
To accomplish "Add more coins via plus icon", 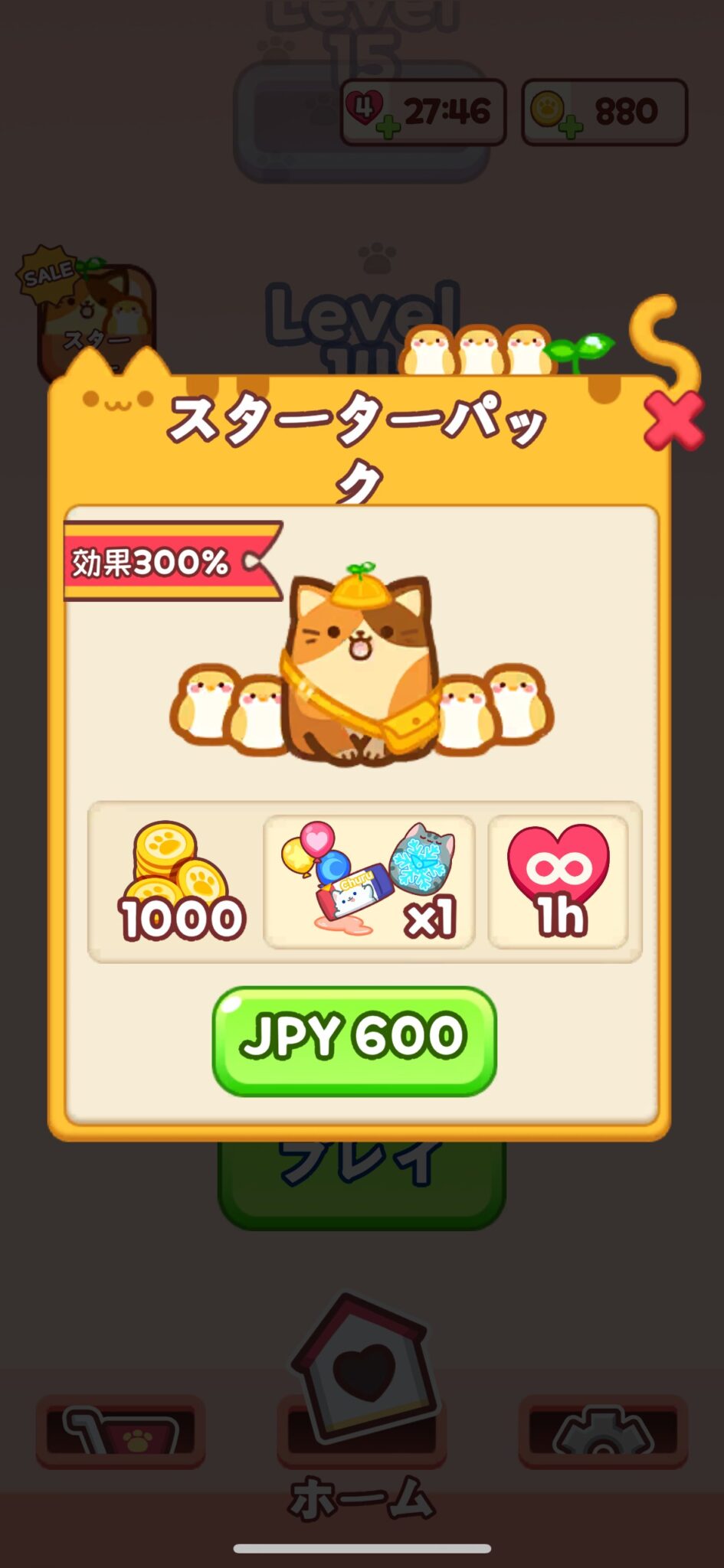I will 570,126.
